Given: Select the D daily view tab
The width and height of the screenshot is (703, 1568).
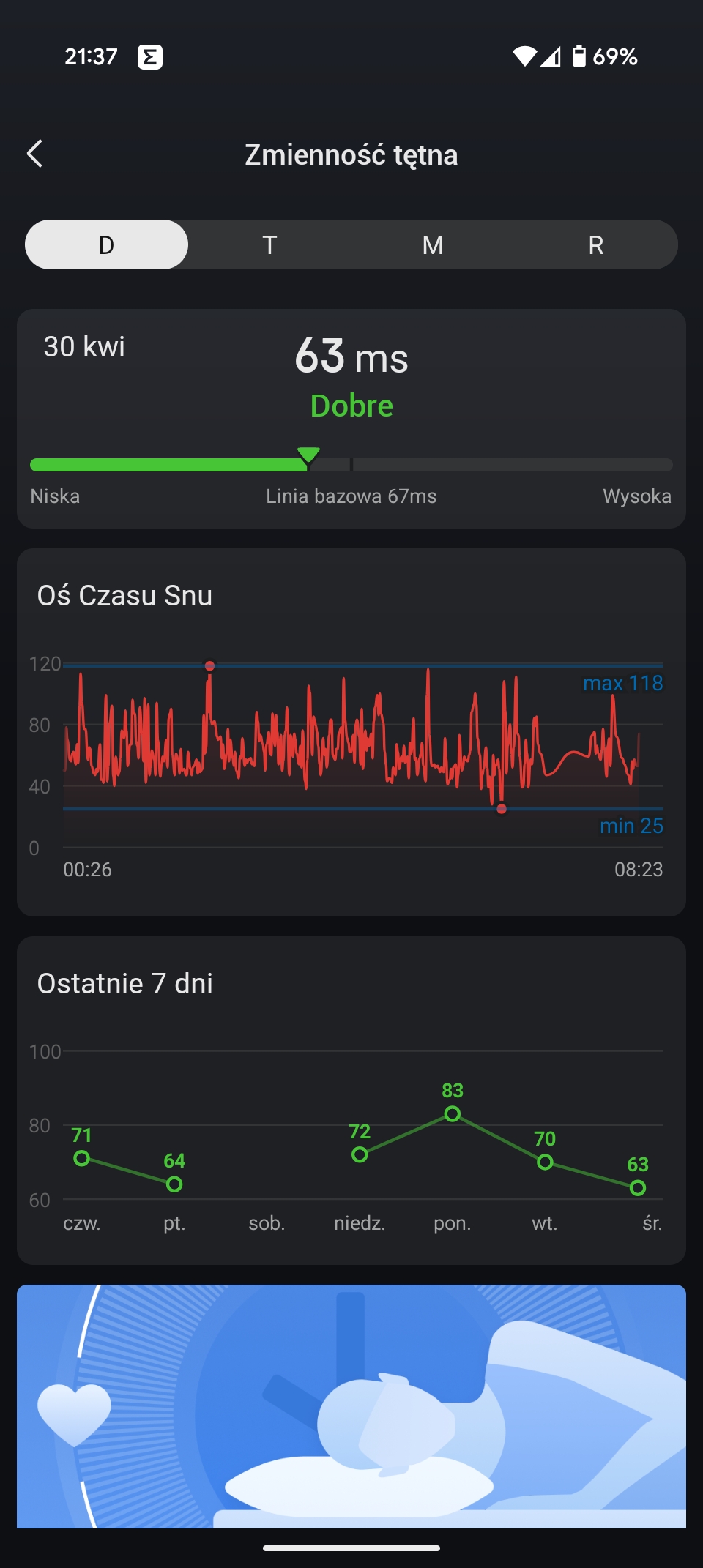Looking at the screenshot, I should pyautogui.click(x=107, y=244).
